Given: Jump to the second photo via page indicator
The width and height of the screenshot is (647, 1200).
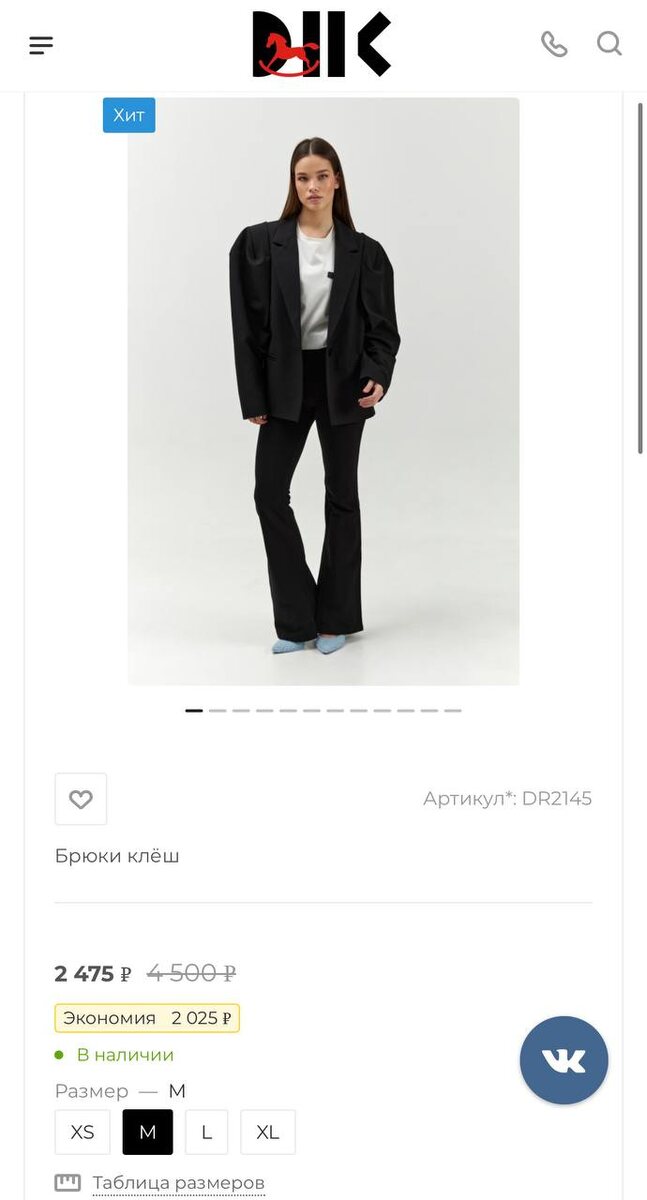Looking at the screenshot, I should (217, 711).
